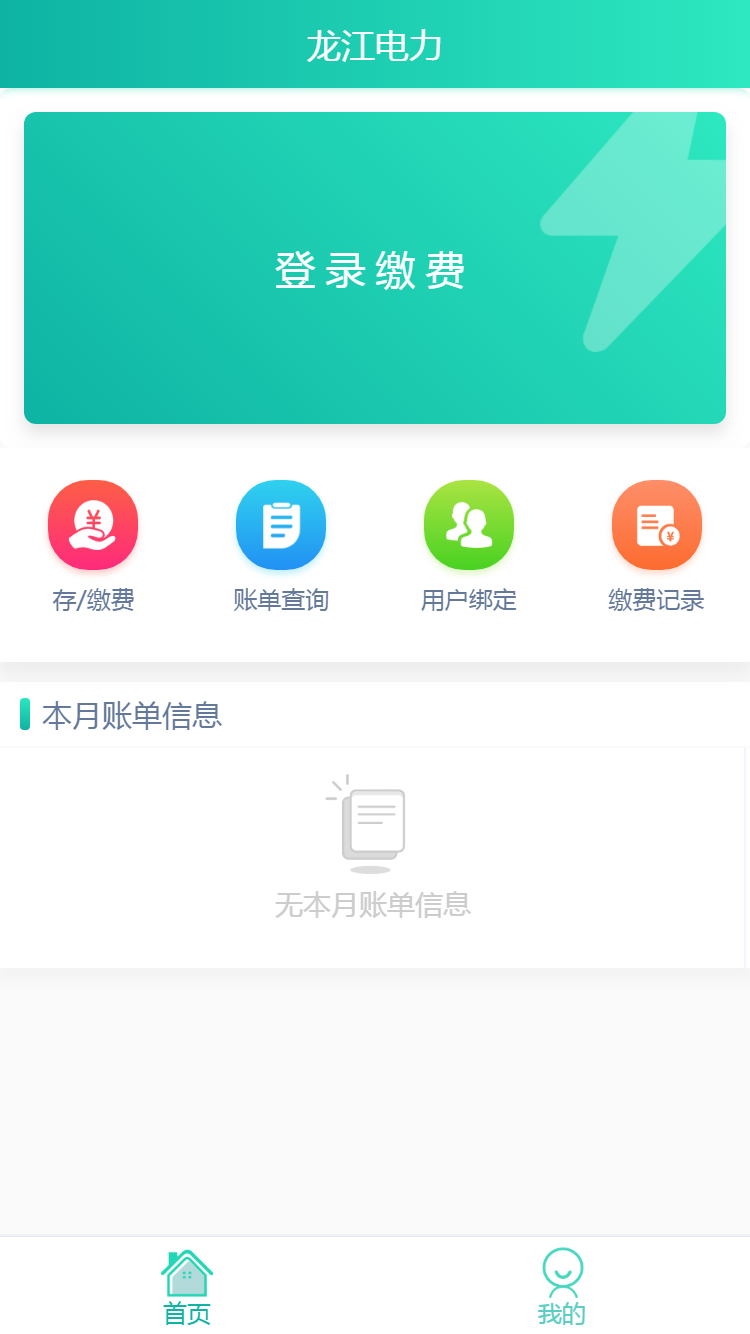Click the 登录缴费 login payment banner
This screenshot has width=750, height=1334.
coord(373,268)
